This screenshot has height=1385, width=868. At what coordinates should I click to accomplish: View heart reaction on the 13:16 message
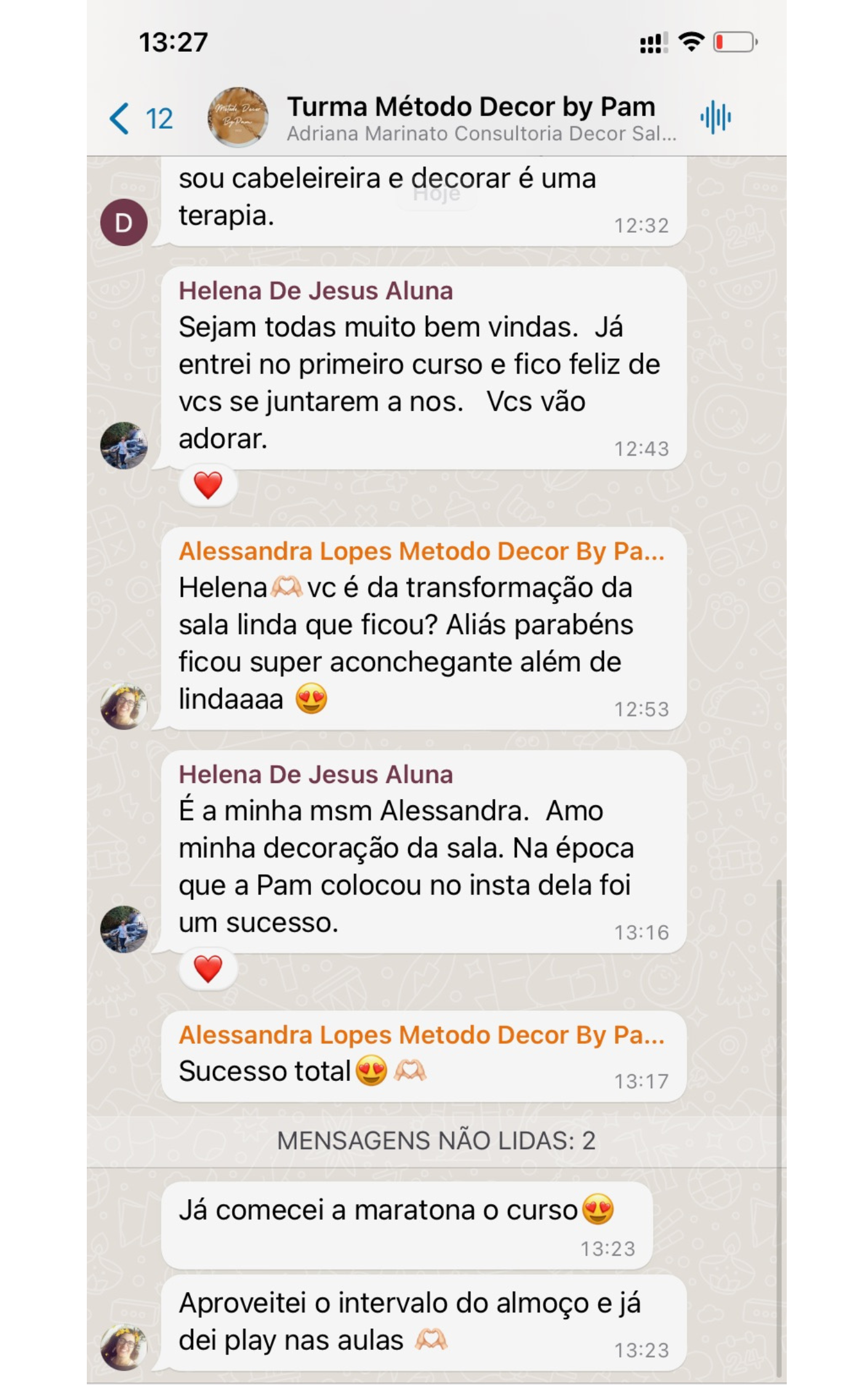[208, 969]
